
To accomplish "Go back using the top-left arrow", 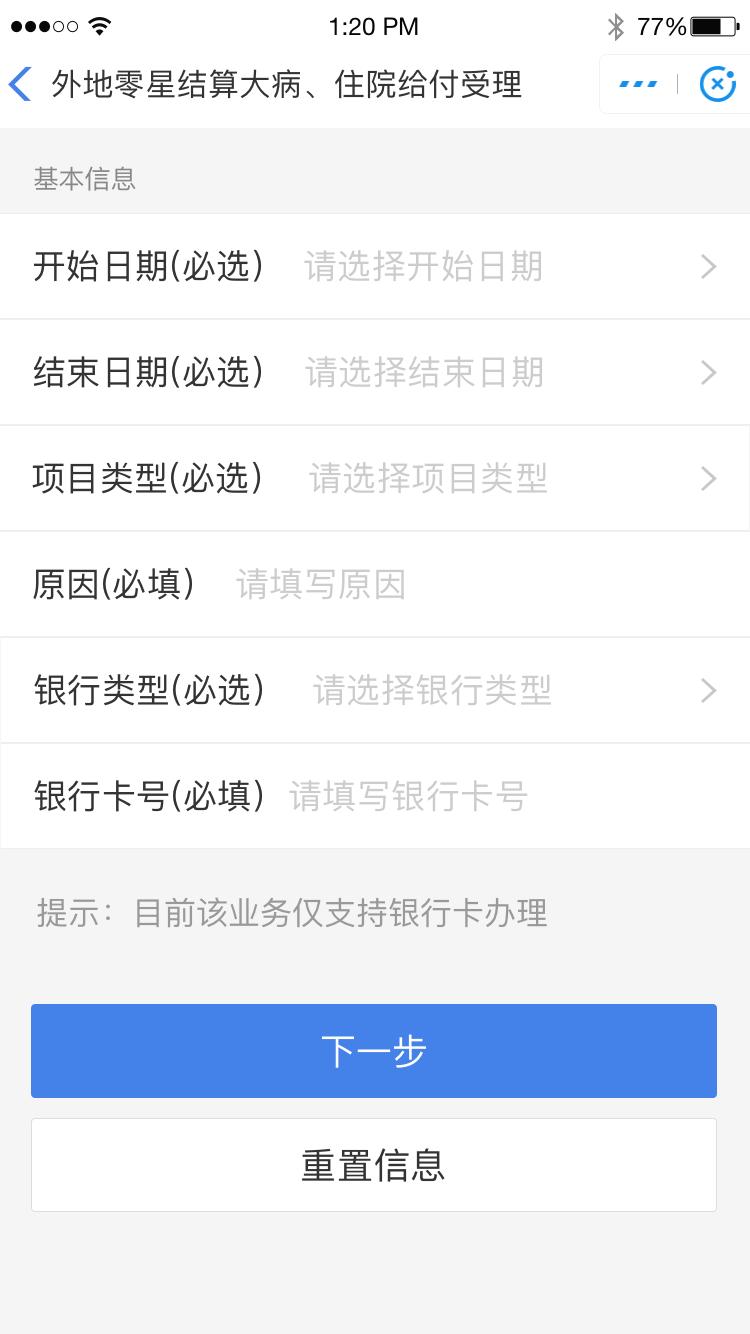I will coord(21,84).
